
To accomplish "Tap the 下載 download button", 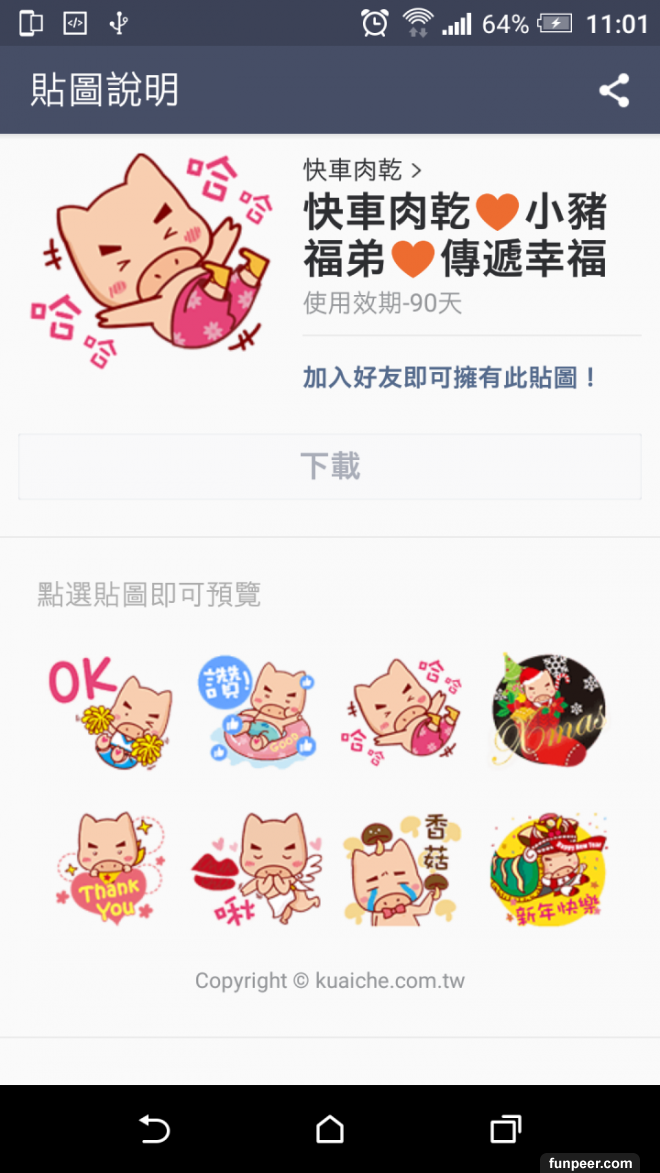I will [330, 467].
